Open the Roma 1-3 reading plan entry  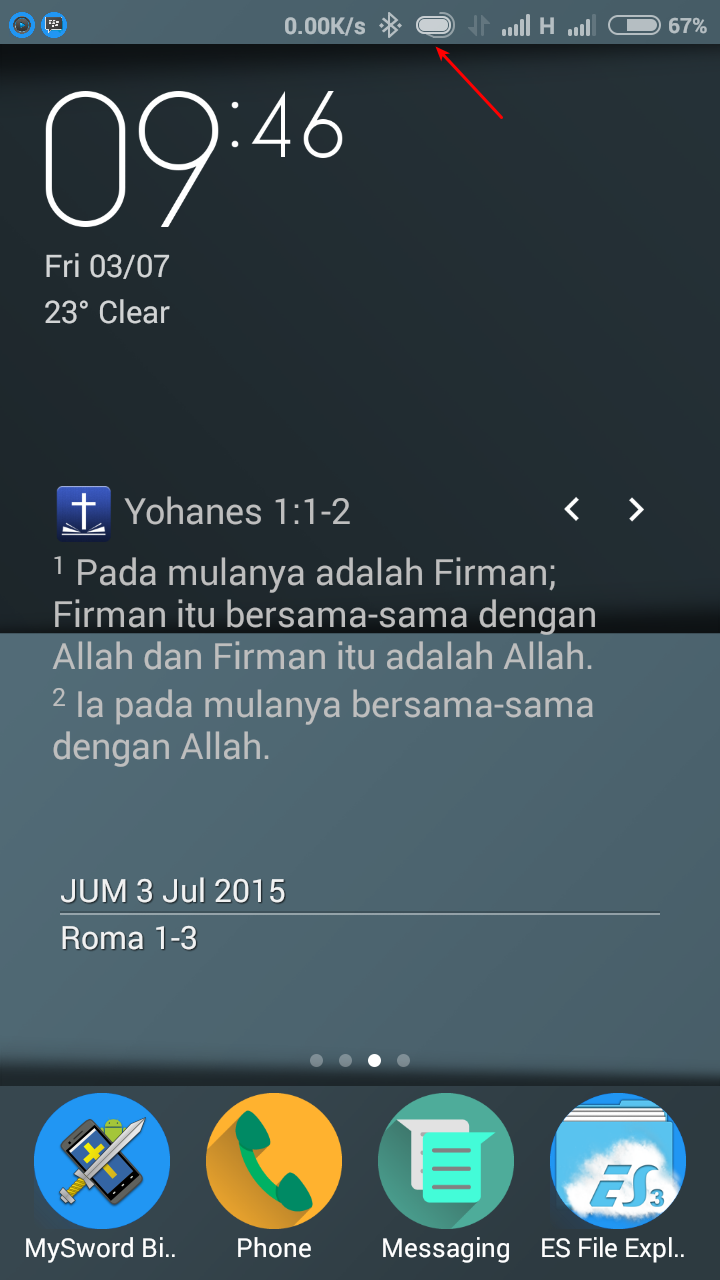coord(129,938)
